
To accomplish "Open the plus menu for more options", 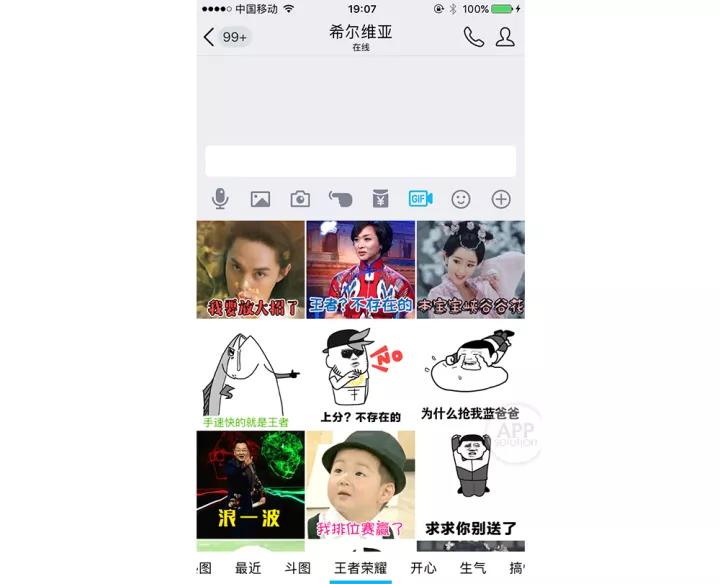I will 500,199.
